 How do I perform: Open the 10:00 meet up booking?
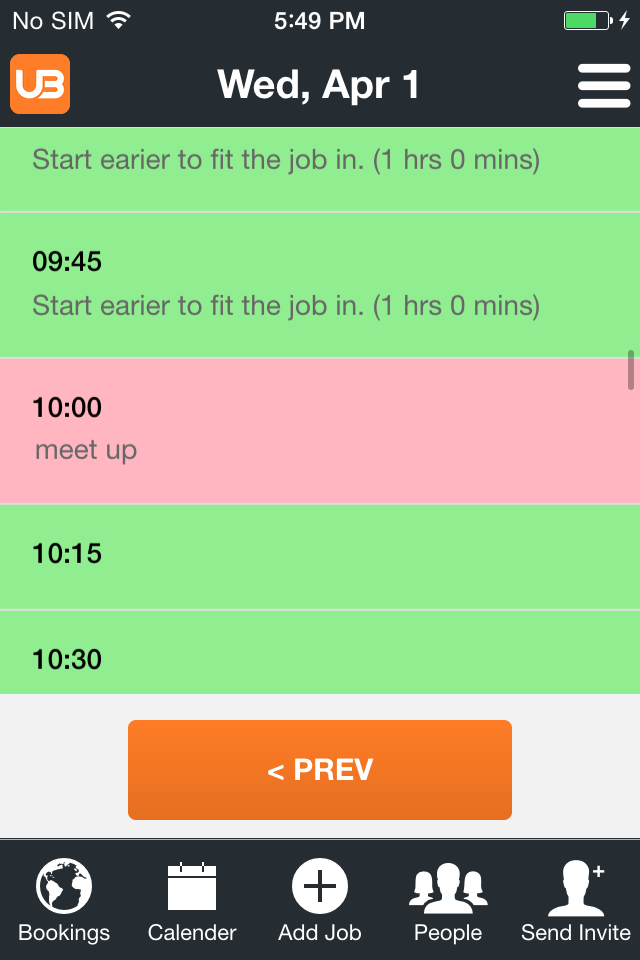(x=320, y=431)
